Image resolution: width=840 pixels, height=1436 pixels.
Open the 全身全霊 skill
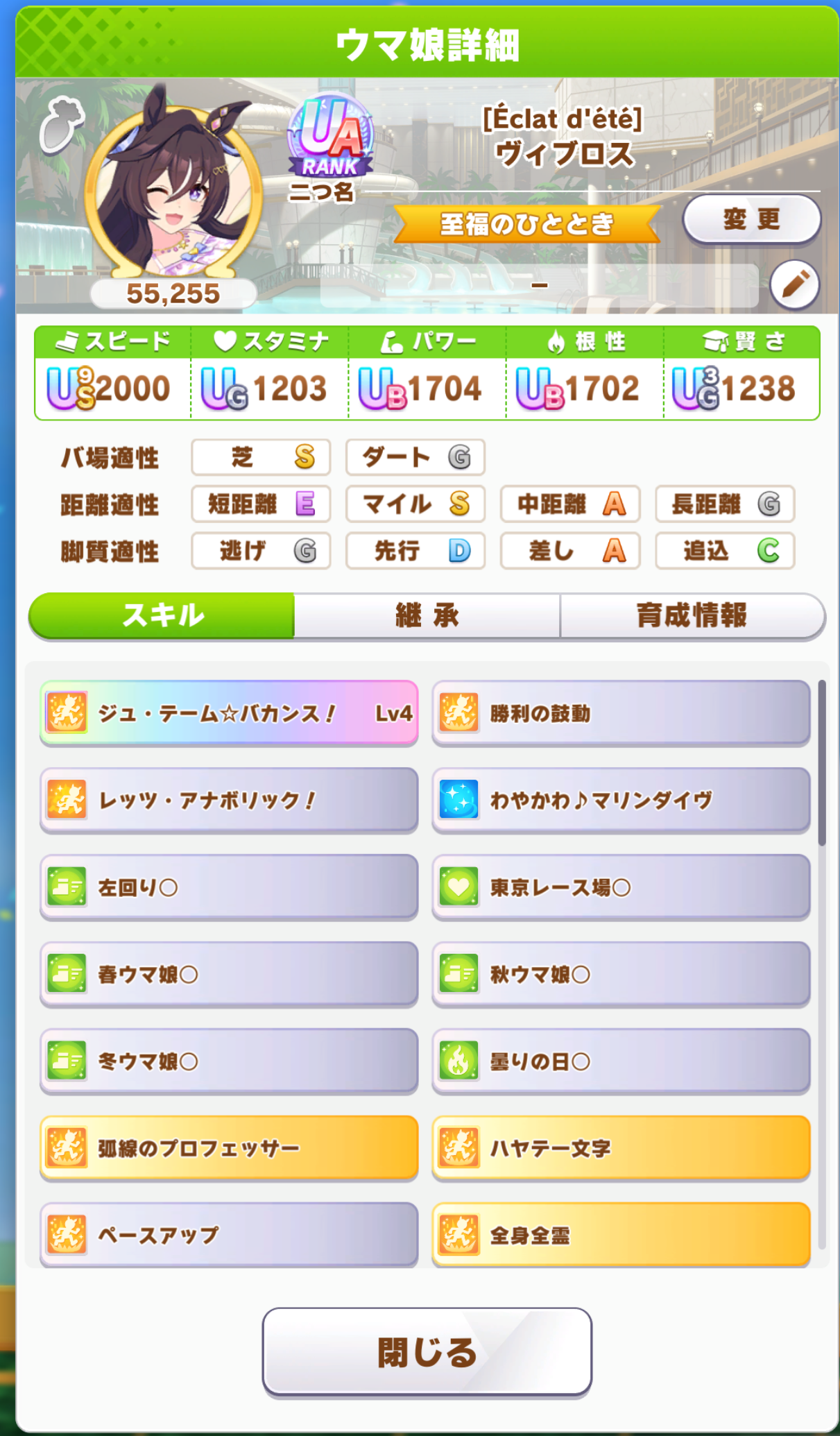point(621,1235)
